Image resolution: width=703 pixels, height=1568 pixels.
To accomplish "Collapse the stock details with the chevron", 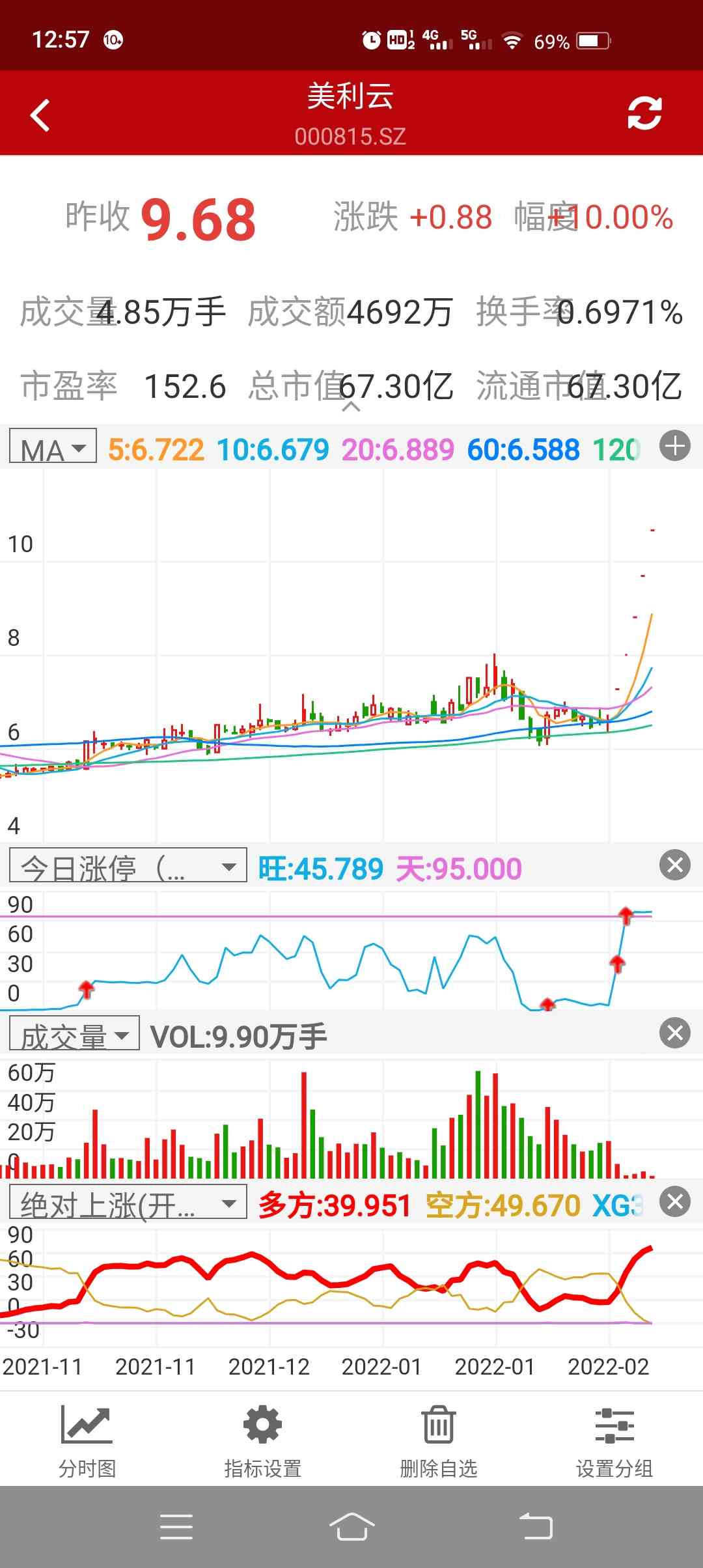I will (351, 407).
